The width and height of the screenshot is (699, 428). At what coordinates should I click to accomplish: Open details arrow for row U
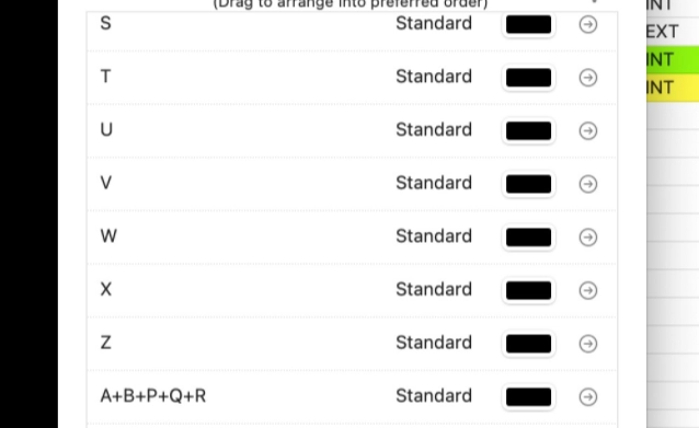tap(588, 131)
